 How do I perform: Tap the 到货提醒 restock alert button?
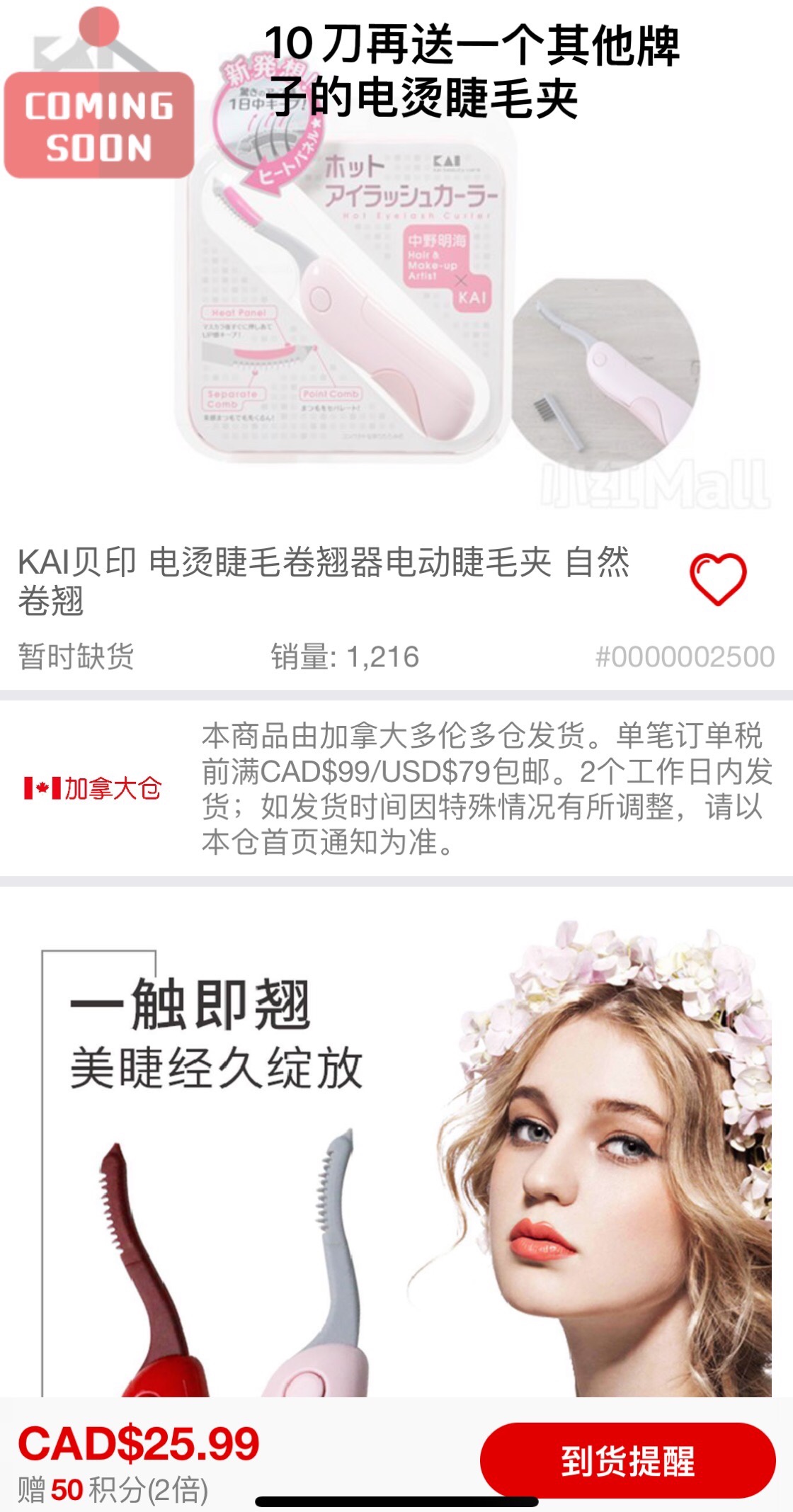pyautogui.click(x=628, y=1460)
